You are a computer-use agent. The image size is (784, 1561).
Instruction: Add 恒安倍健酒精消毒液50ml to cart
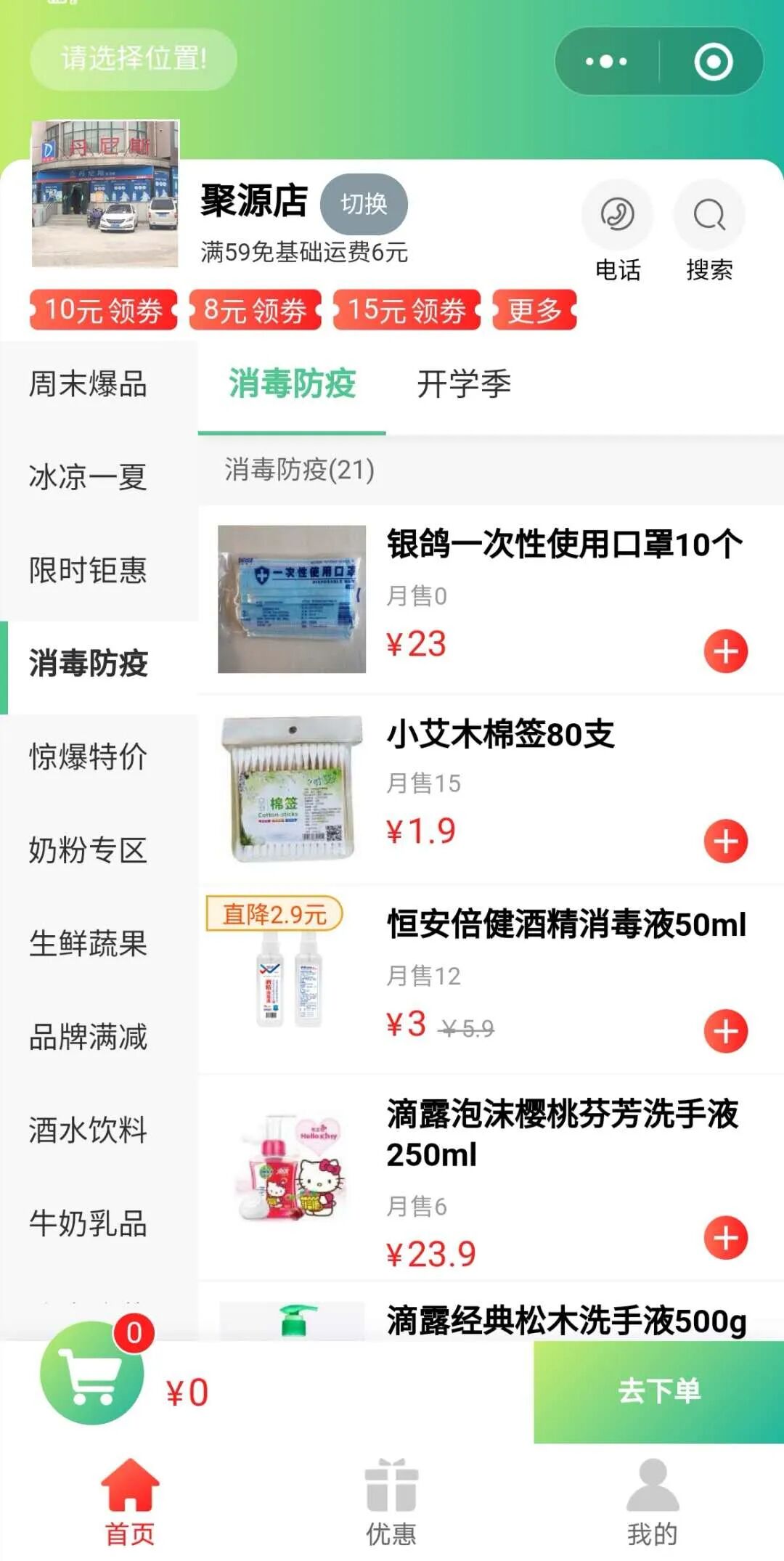tap(726, 1031)
